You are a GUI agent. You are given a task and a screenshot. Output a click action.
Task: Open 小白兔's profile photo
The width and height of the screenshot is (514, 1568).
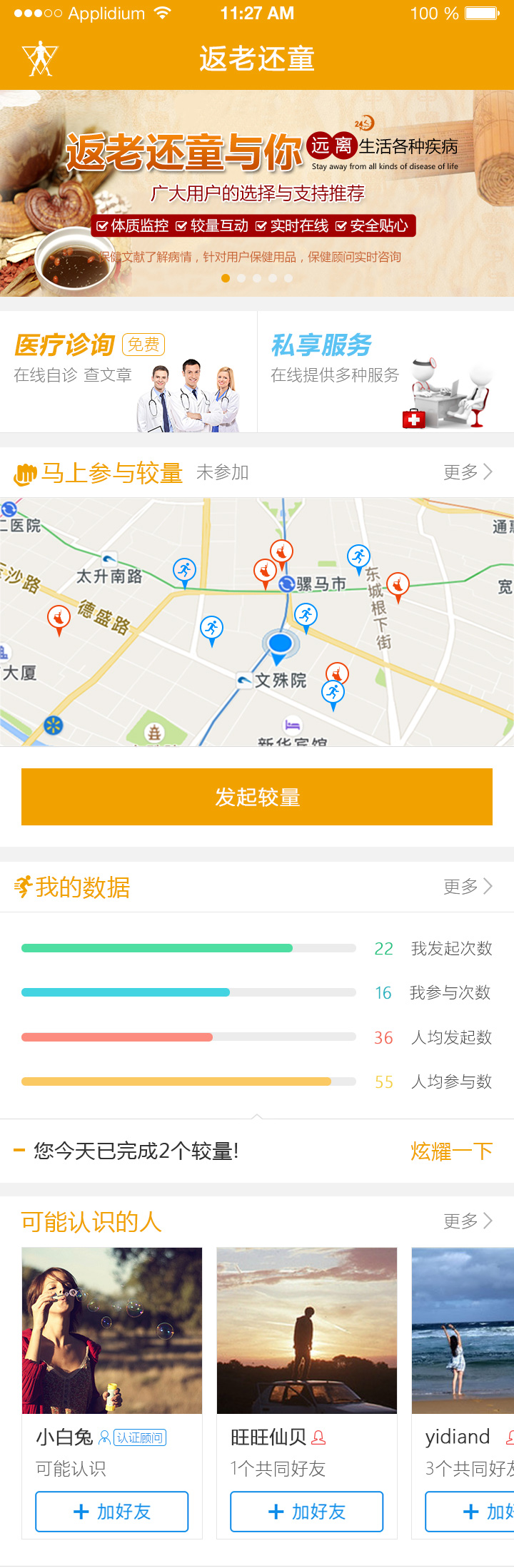coord(112,1330)
